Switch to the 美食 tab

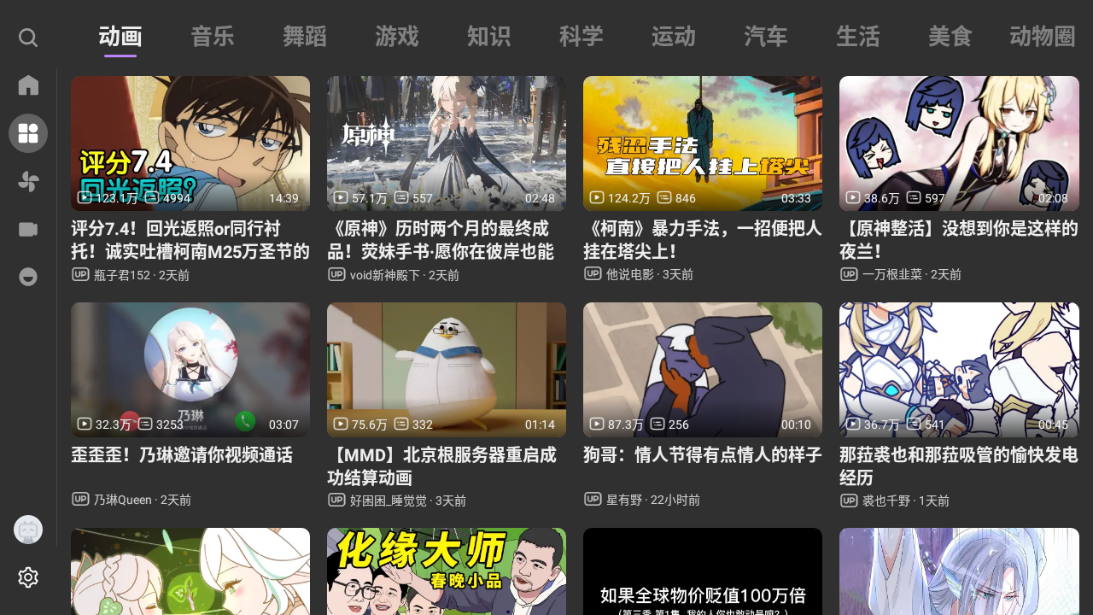pyautogui.click(x=949, y=37)
